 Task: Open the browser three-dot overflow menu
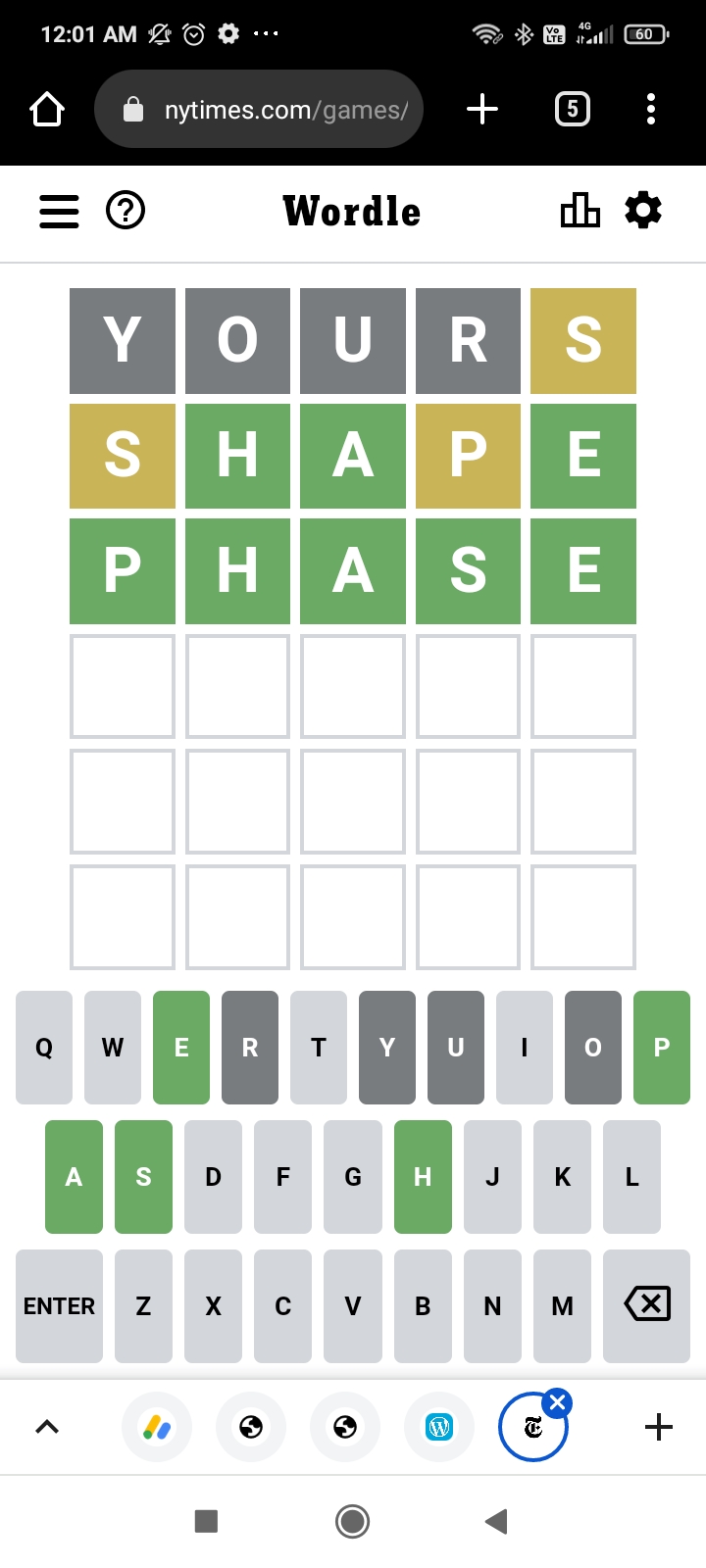pyautogui.click(x=651, y=109)
